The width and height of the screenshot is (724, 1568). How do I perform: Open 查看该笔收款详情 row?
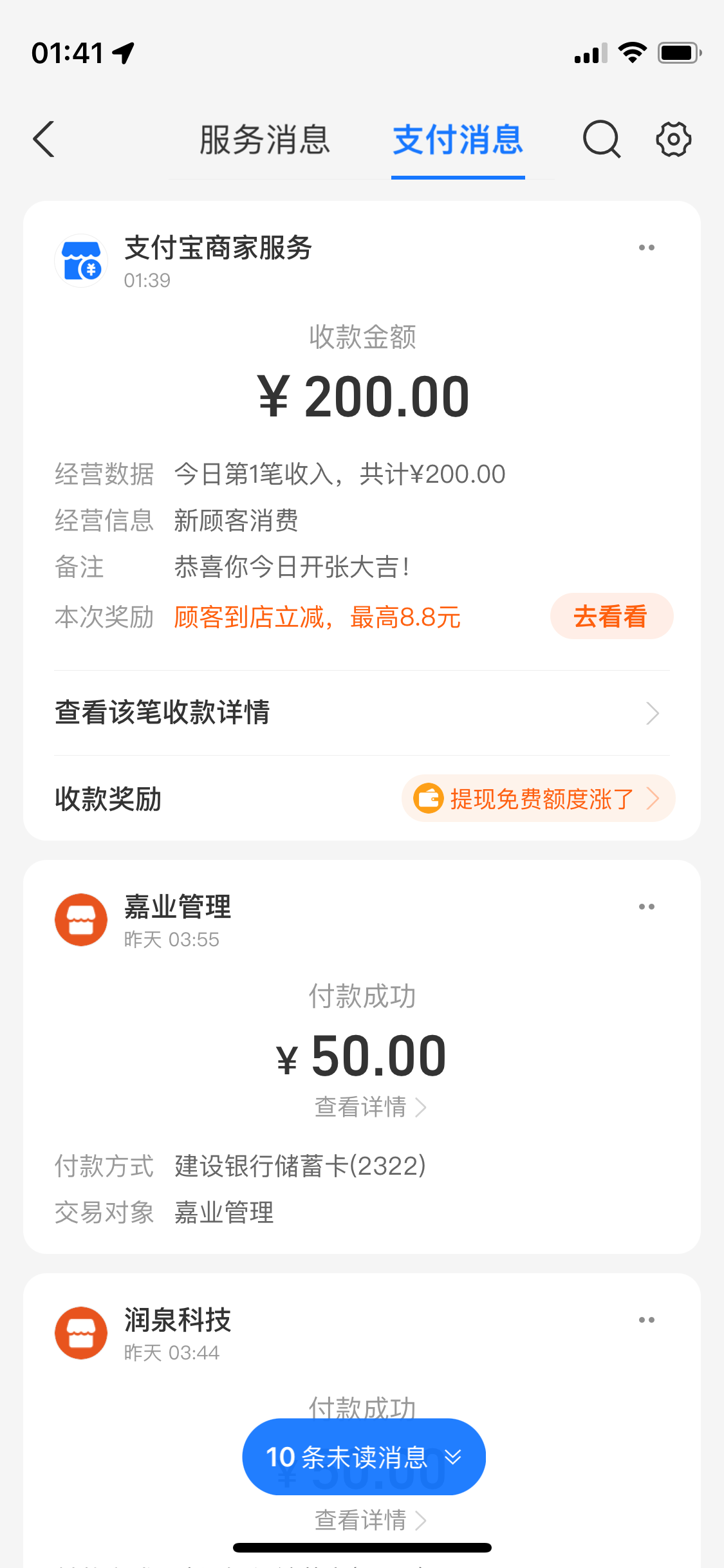click(362, 713)
